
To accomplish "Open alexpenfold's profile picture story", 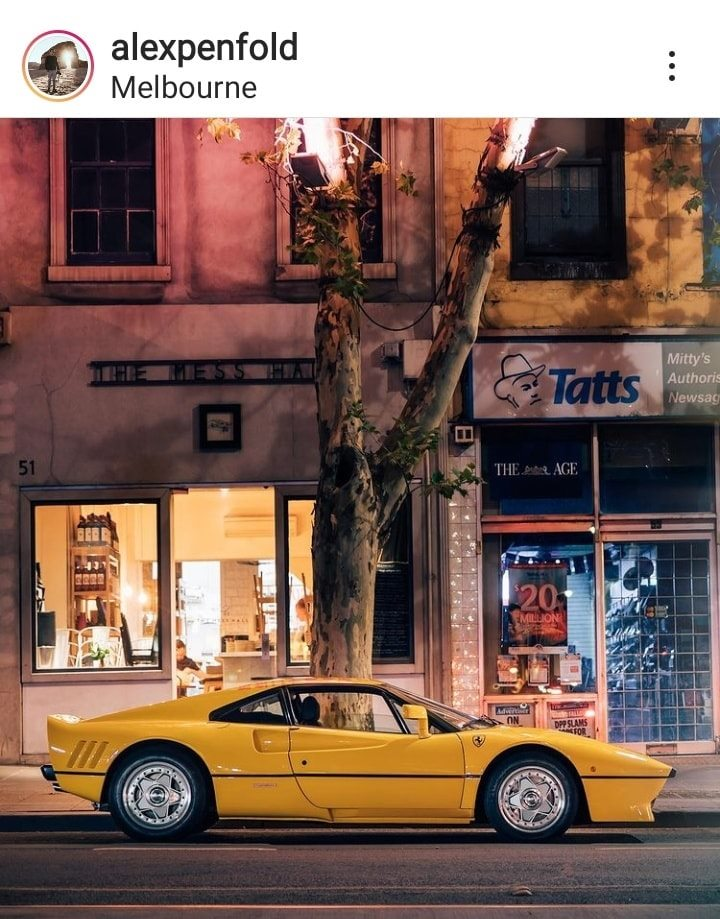I will click(57, 66).
